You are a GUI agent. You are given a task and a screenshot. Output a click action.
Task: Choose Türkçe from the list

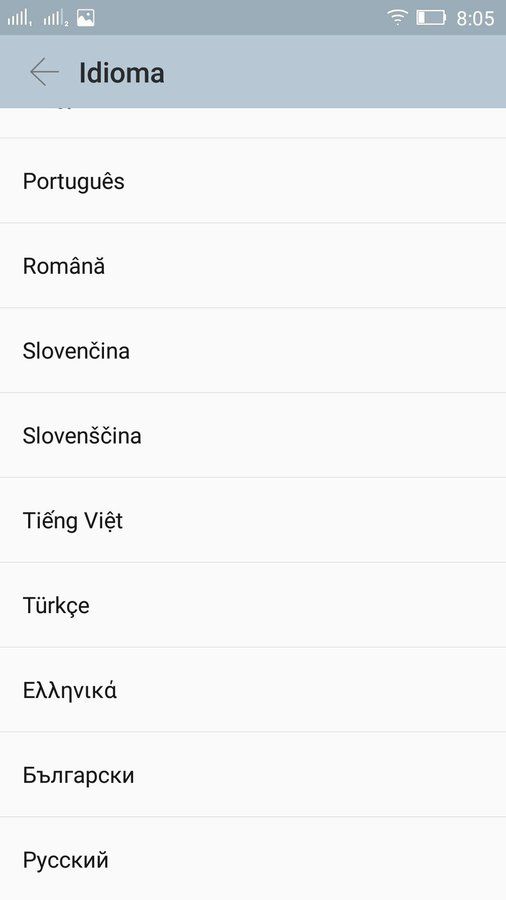point(253,606)
